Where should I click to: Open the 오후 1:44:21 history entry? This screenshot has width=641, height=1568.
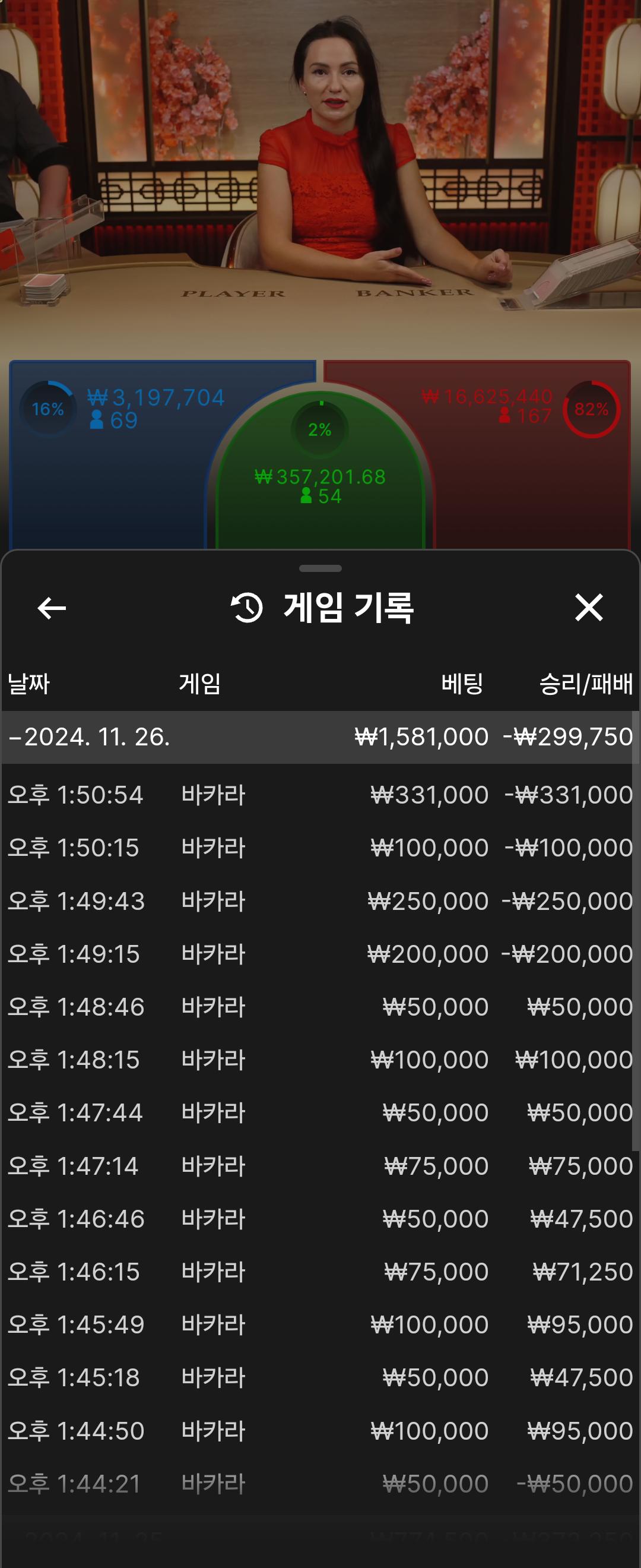[320, 1484]
